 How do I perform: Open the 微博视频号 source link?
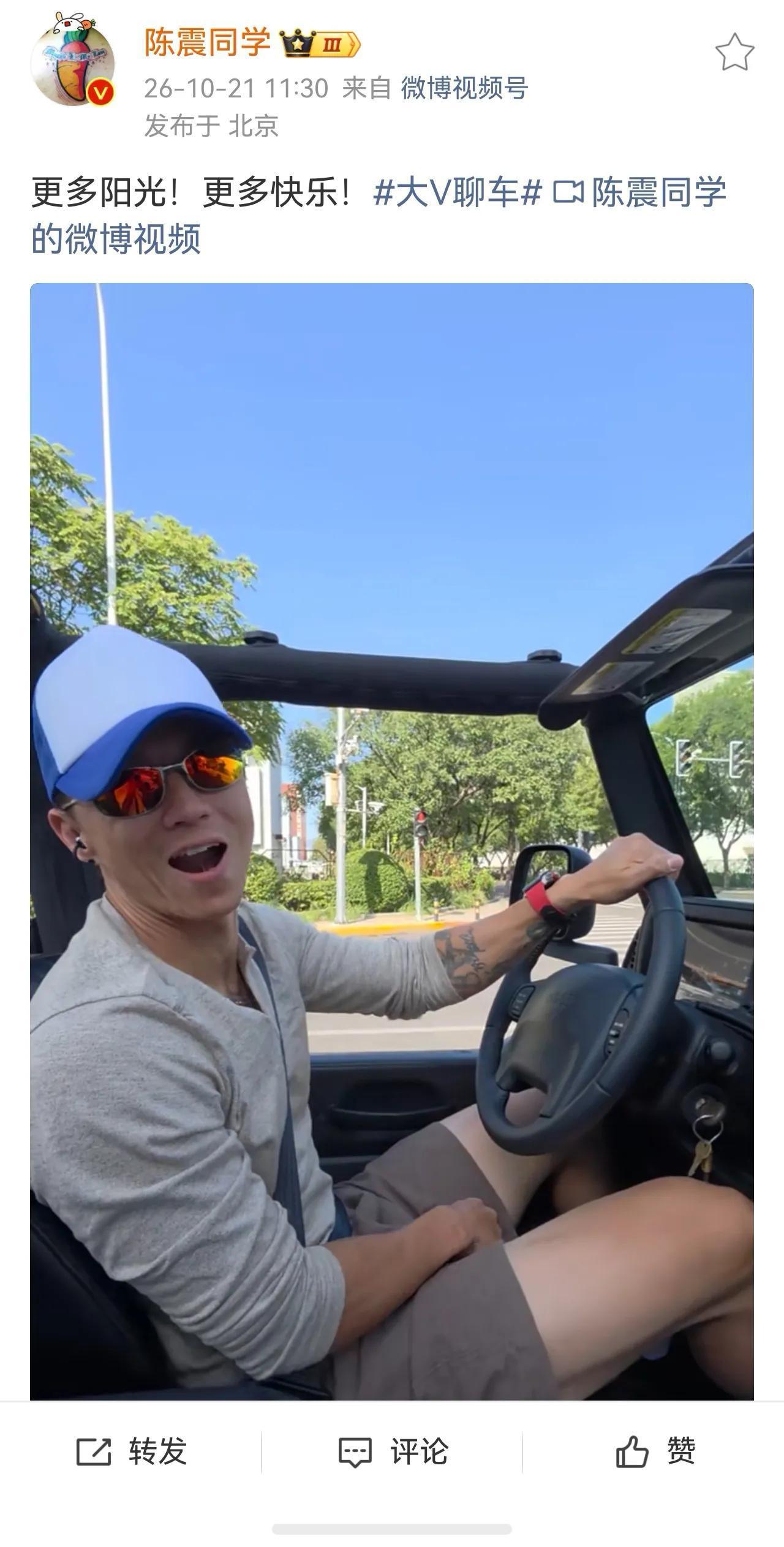pyautogui.click(x=464, y=88)
